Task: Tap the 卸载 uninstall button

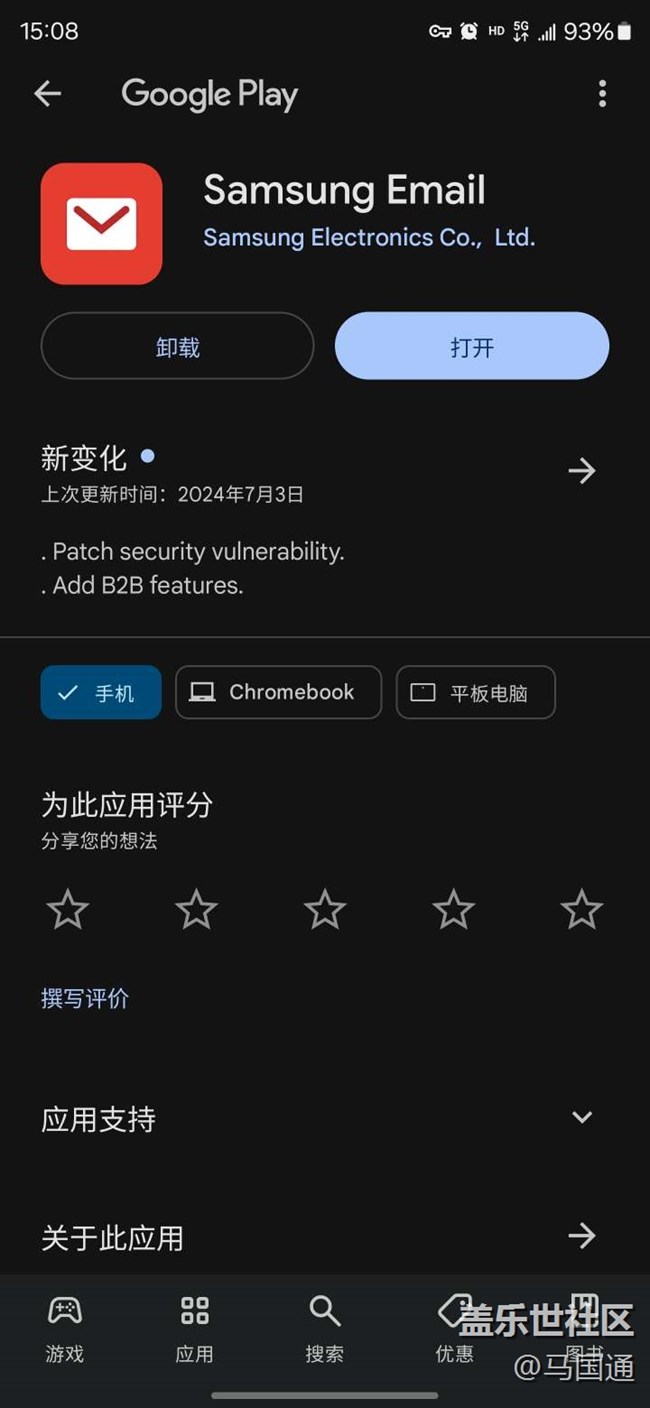Action: coord(177,346)
